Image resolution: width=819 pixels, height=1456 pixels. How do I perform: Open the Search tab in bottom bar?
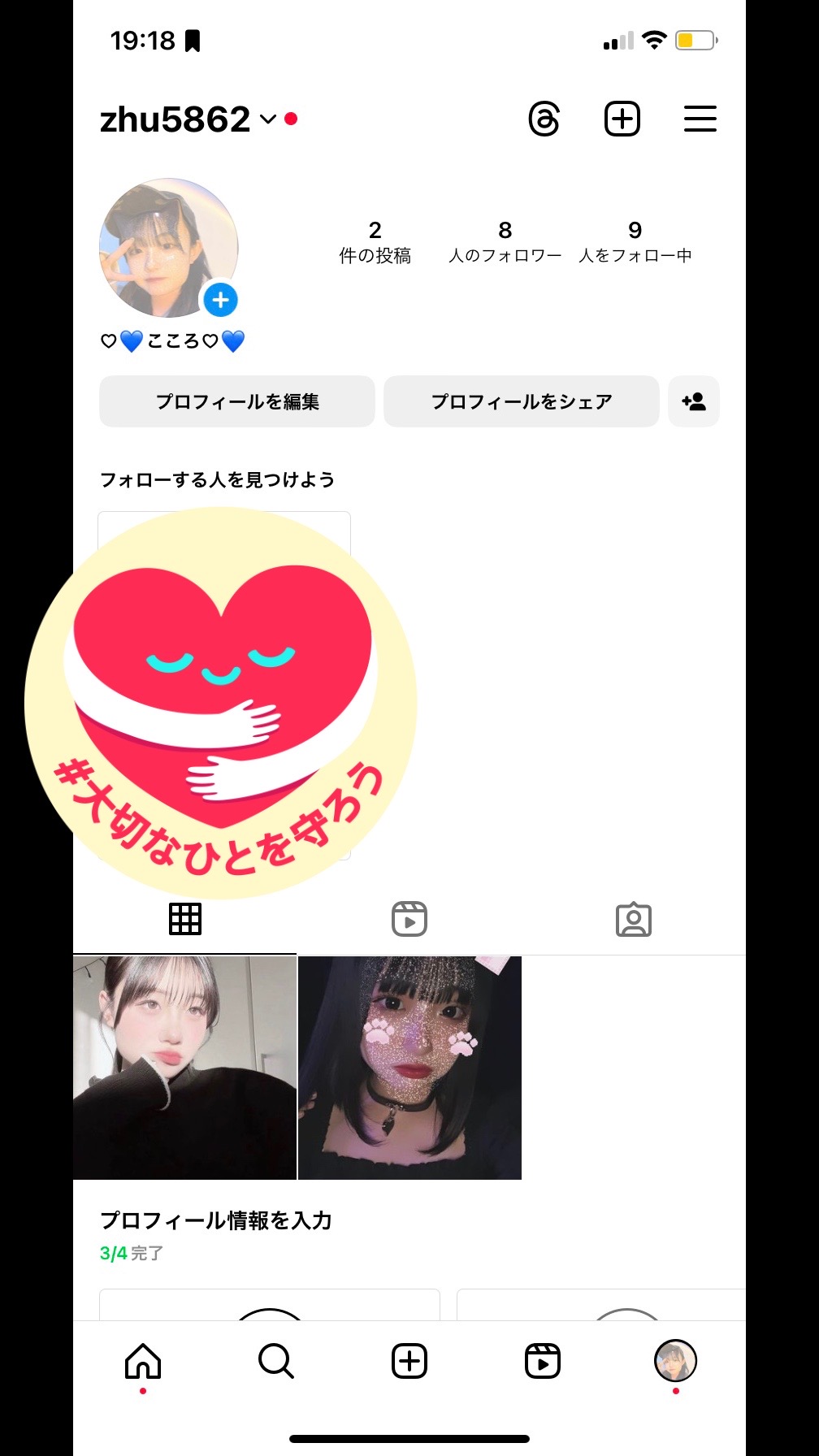276,1361
